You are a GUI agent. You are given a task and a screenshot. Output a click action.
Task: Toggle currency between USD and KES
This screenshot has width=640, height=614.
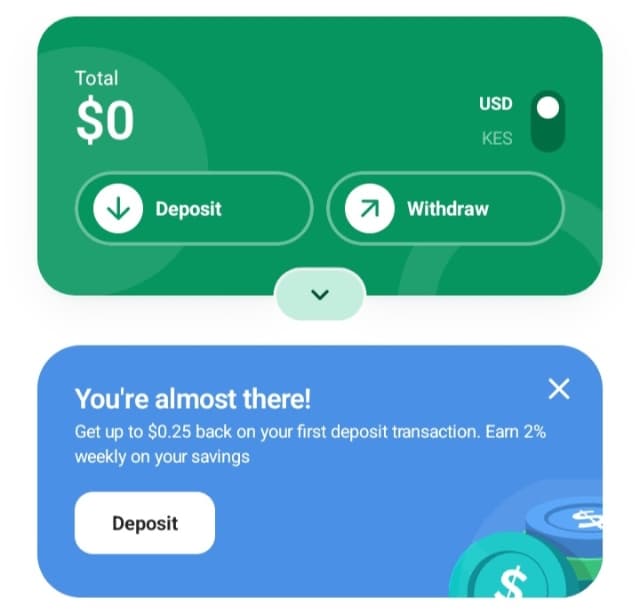546,121
